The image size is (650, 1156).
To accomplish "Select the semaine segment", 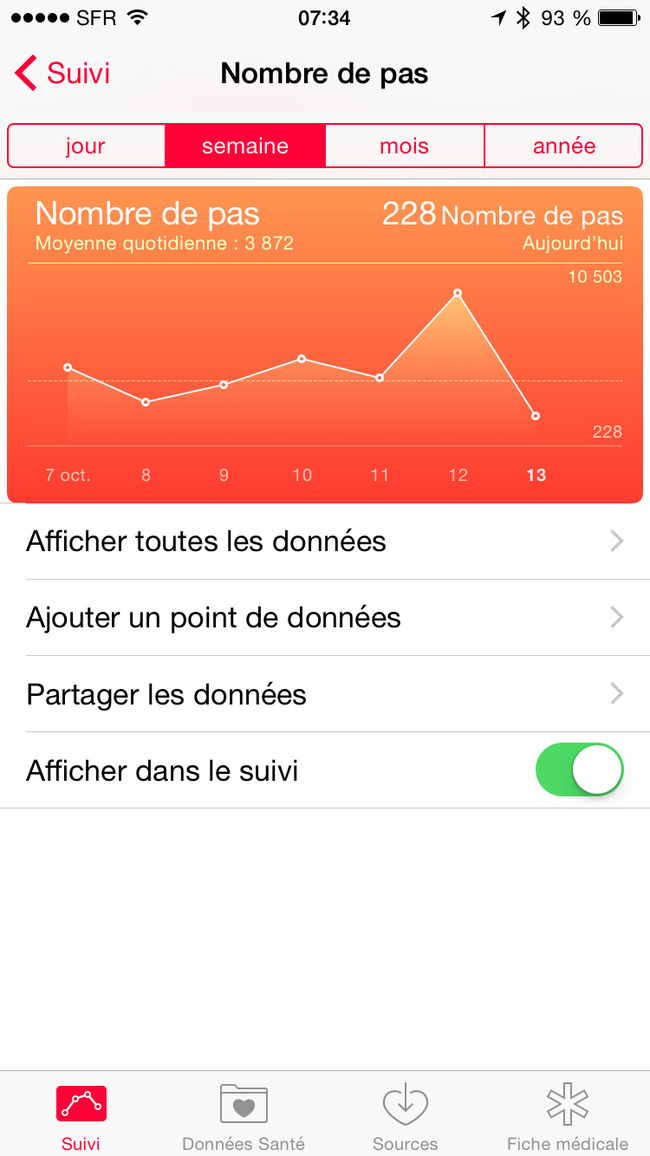I will (245, 146).
